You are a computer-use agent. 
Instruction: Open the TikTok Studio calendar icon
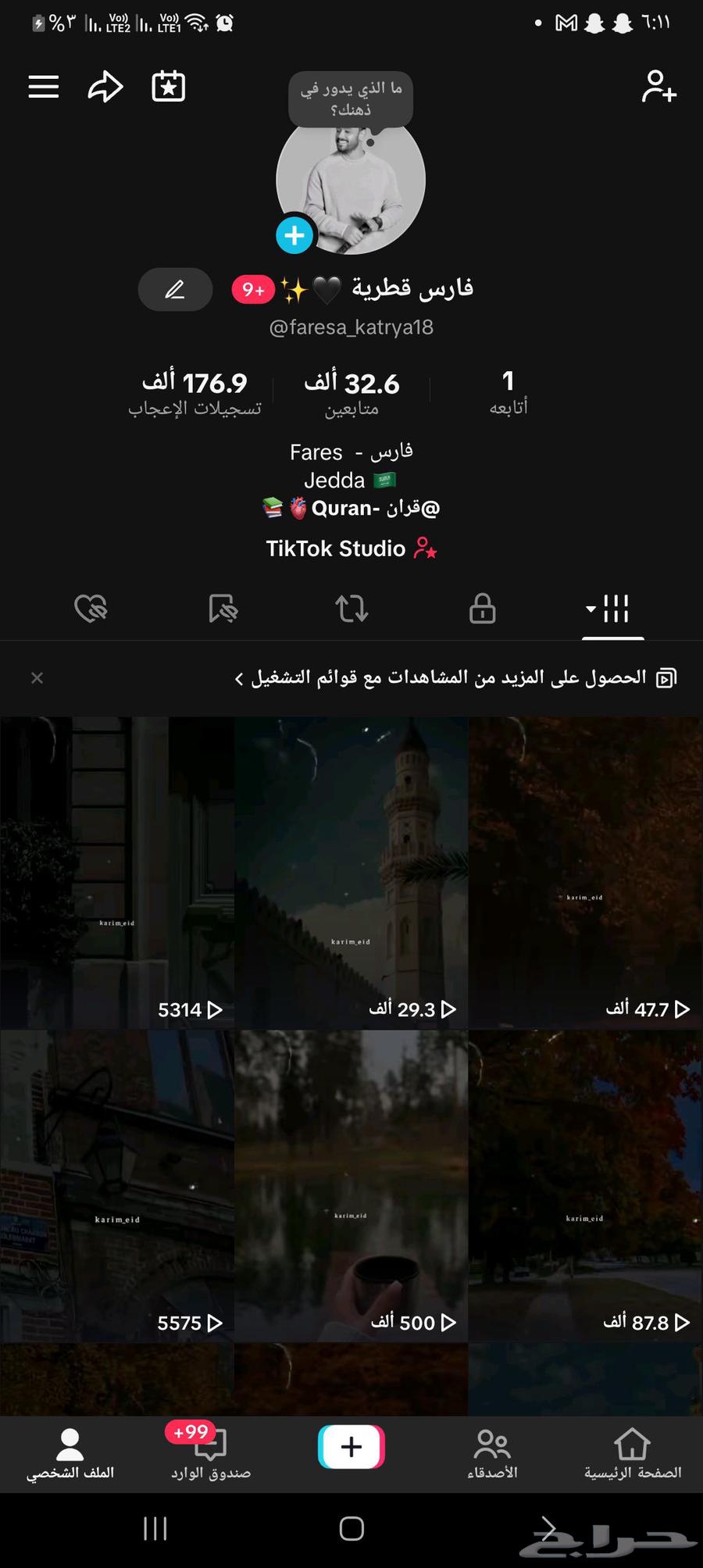pyautogui.click(x=167, y=87)
